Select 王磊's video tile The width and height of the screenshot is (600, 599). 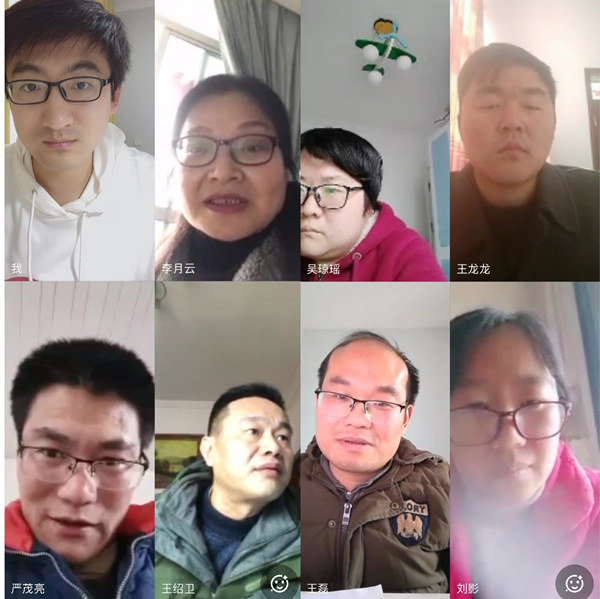(x=374, y=440)
